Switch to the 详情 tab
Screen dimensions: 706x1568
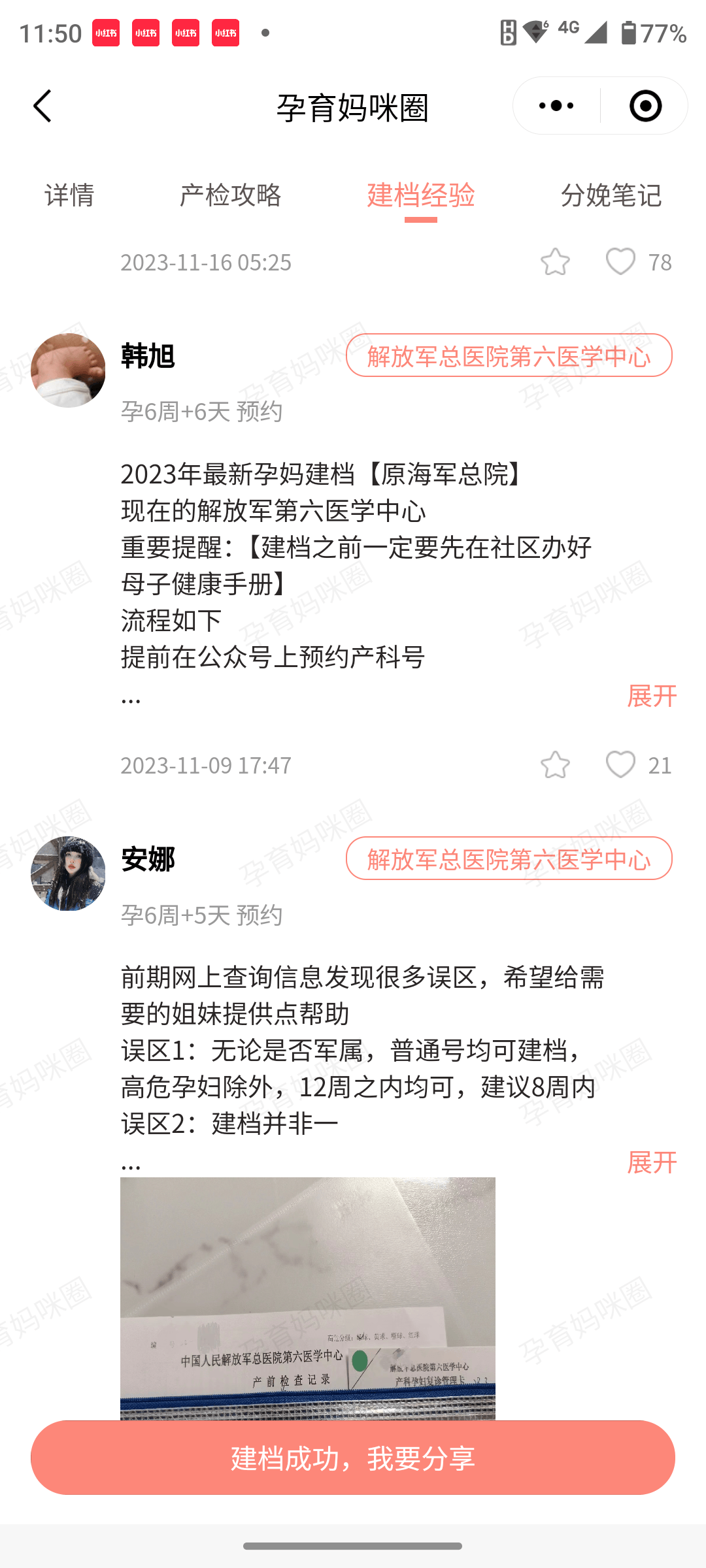click(69, 195)
